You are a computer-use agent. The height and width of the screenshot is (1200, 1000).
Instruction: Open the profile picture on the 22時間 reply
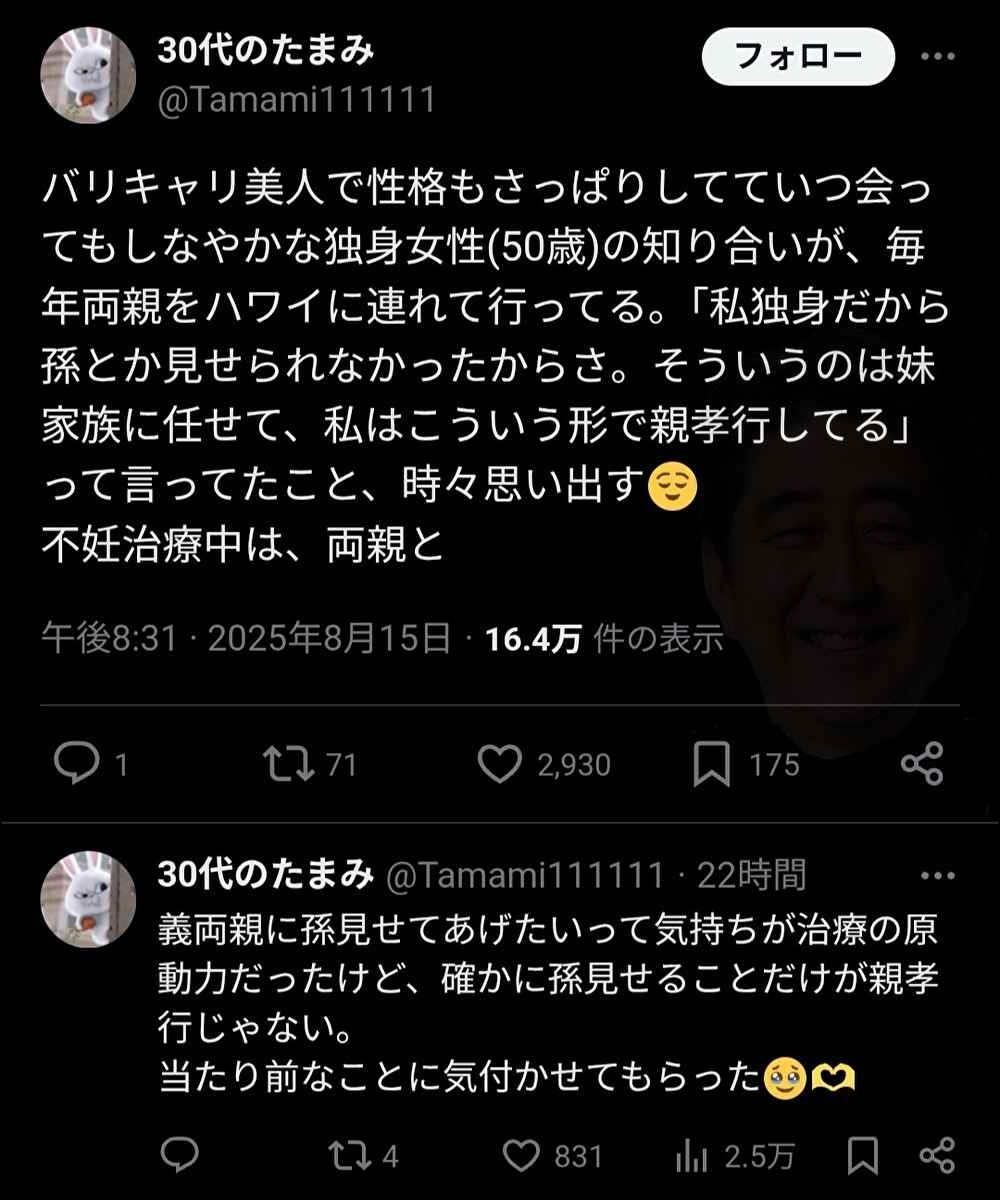88,898
